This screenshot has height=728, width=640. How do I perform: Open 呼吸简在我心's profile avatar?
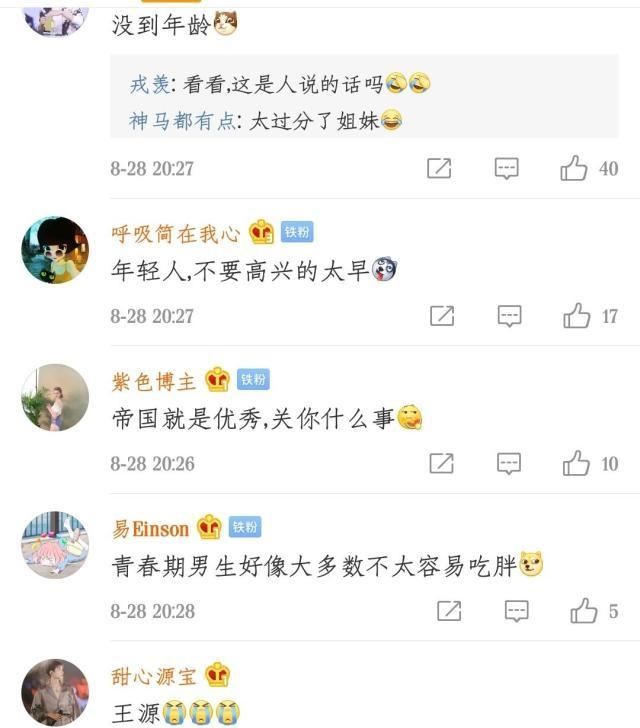pyautogui.click(x=55, y=250)
